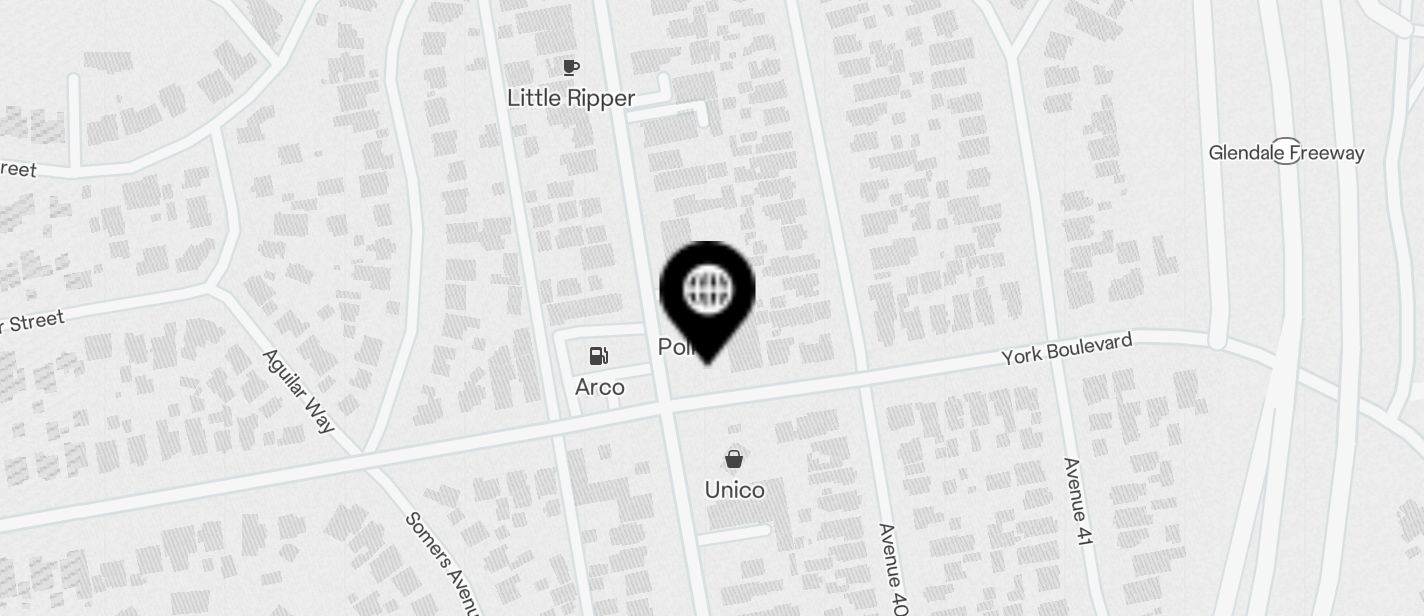Open the Arco gas station marker
Viewport: 1424px width, 616px height.
click(599, 356)
